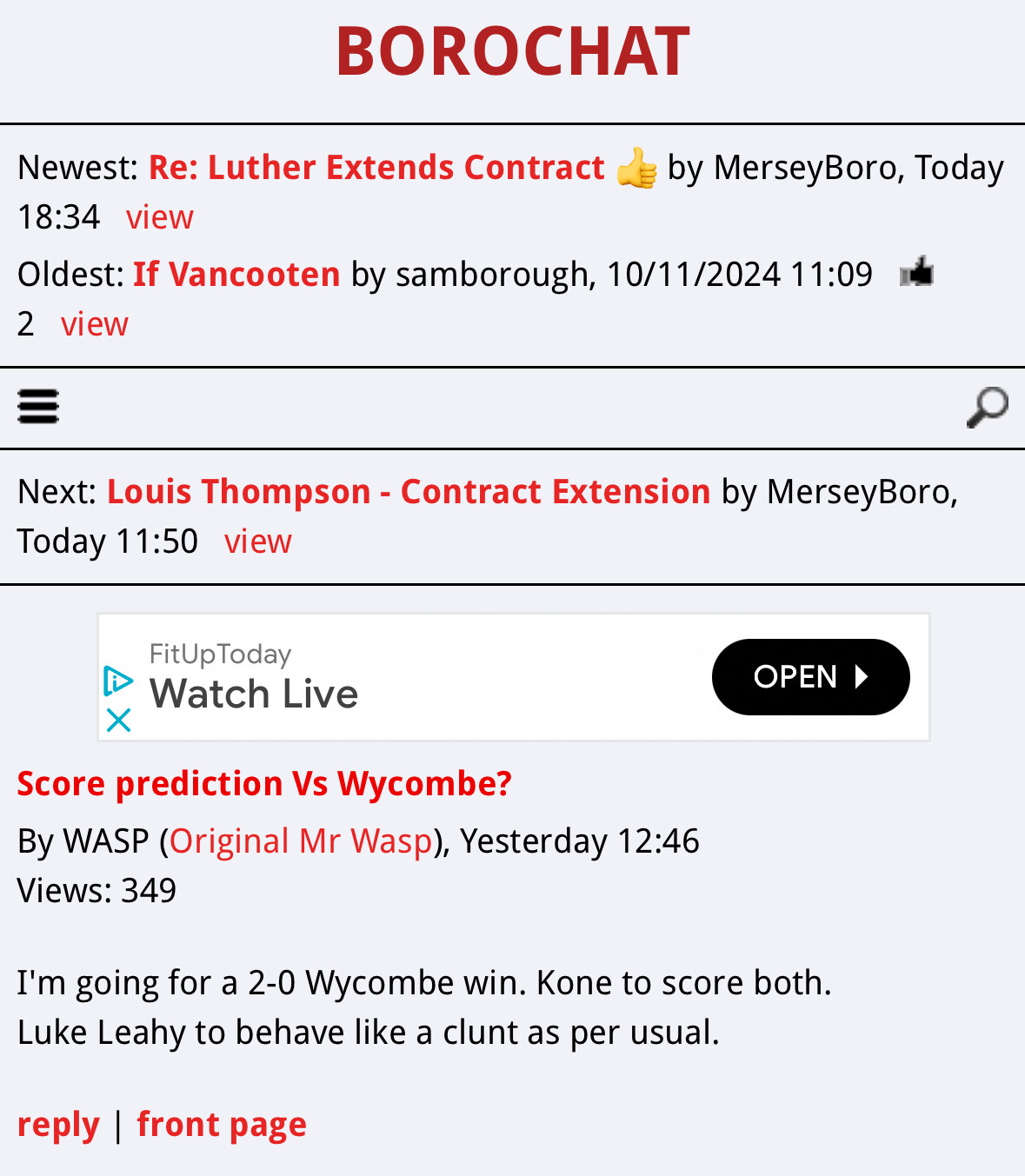This screenshot has height=1176, width=1025.
Task: Tap view link for next post
Action: pyautogui.click(x=257, y=541)
